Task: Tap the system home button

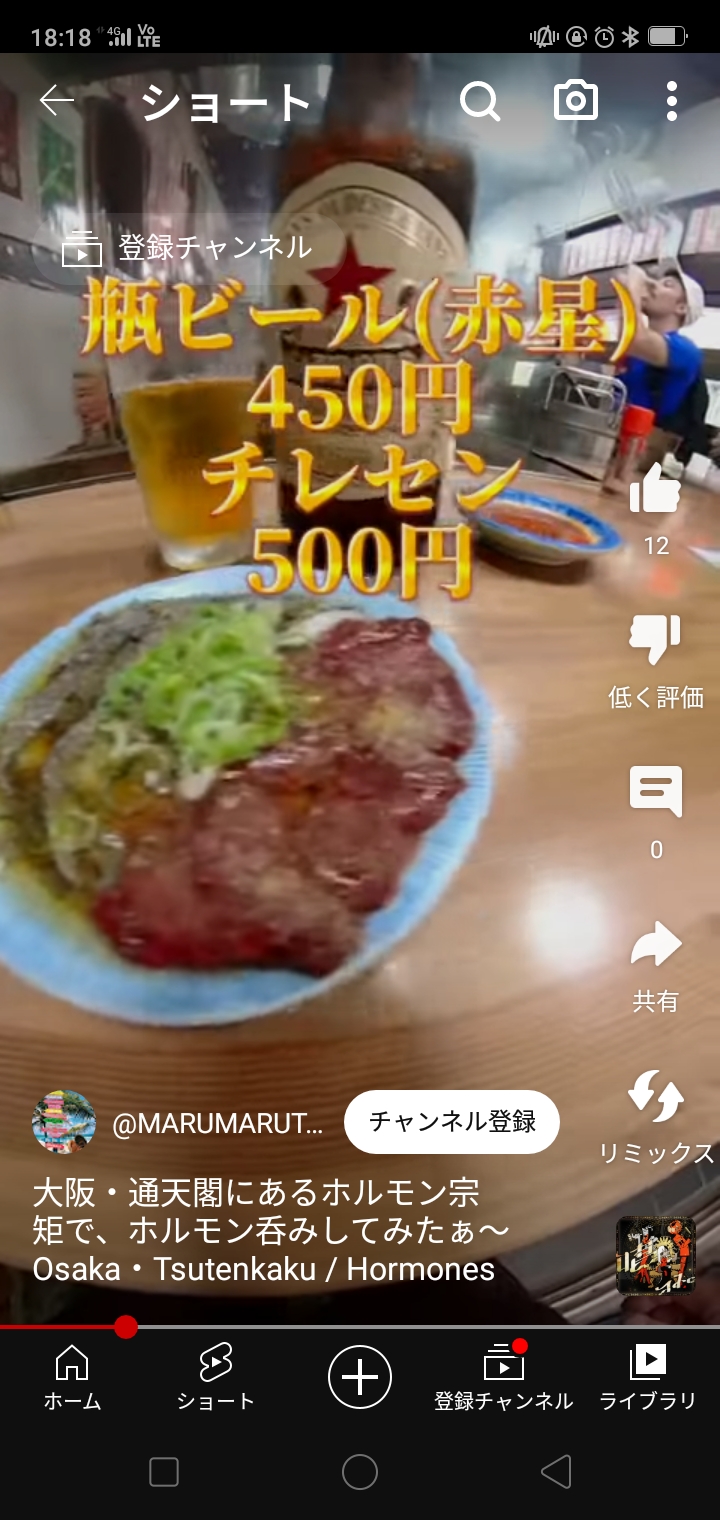Action: point(359,1471)
